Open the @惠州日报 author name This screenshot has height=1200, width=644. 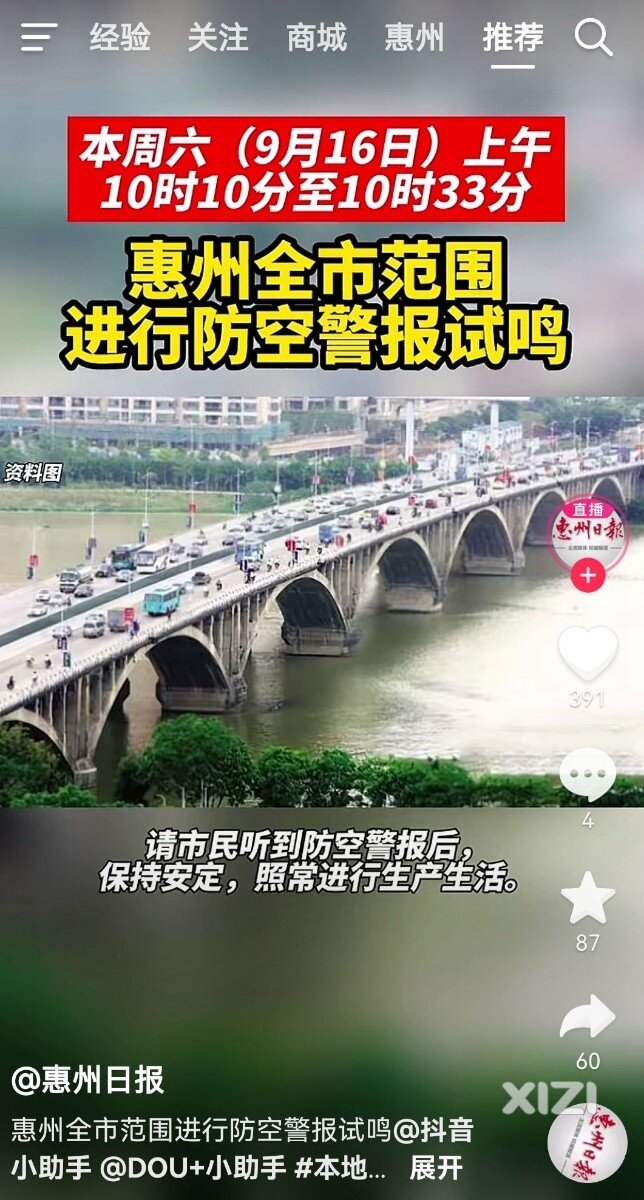point(88,1080)
